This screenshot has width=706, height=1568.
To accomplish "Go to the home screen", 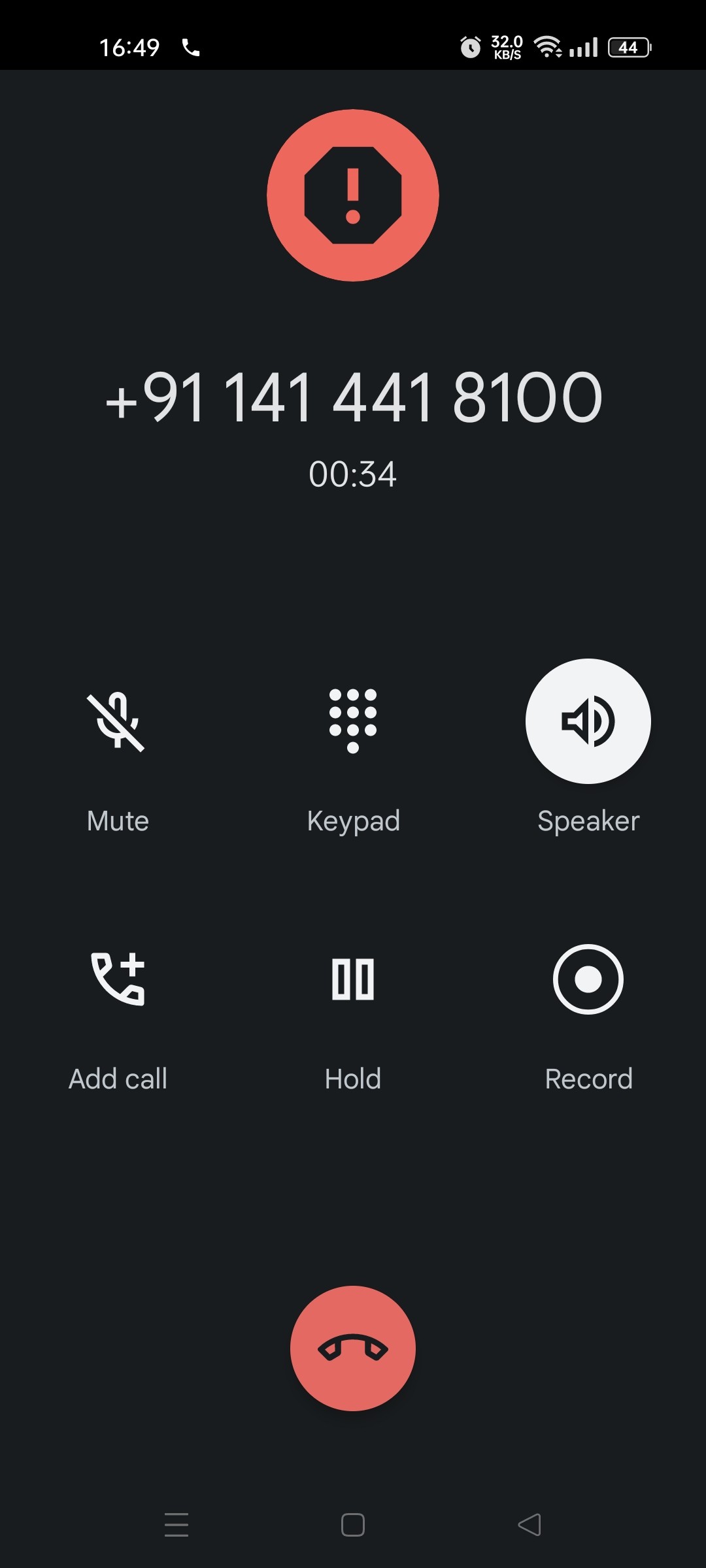I will tap(353, 1525).
